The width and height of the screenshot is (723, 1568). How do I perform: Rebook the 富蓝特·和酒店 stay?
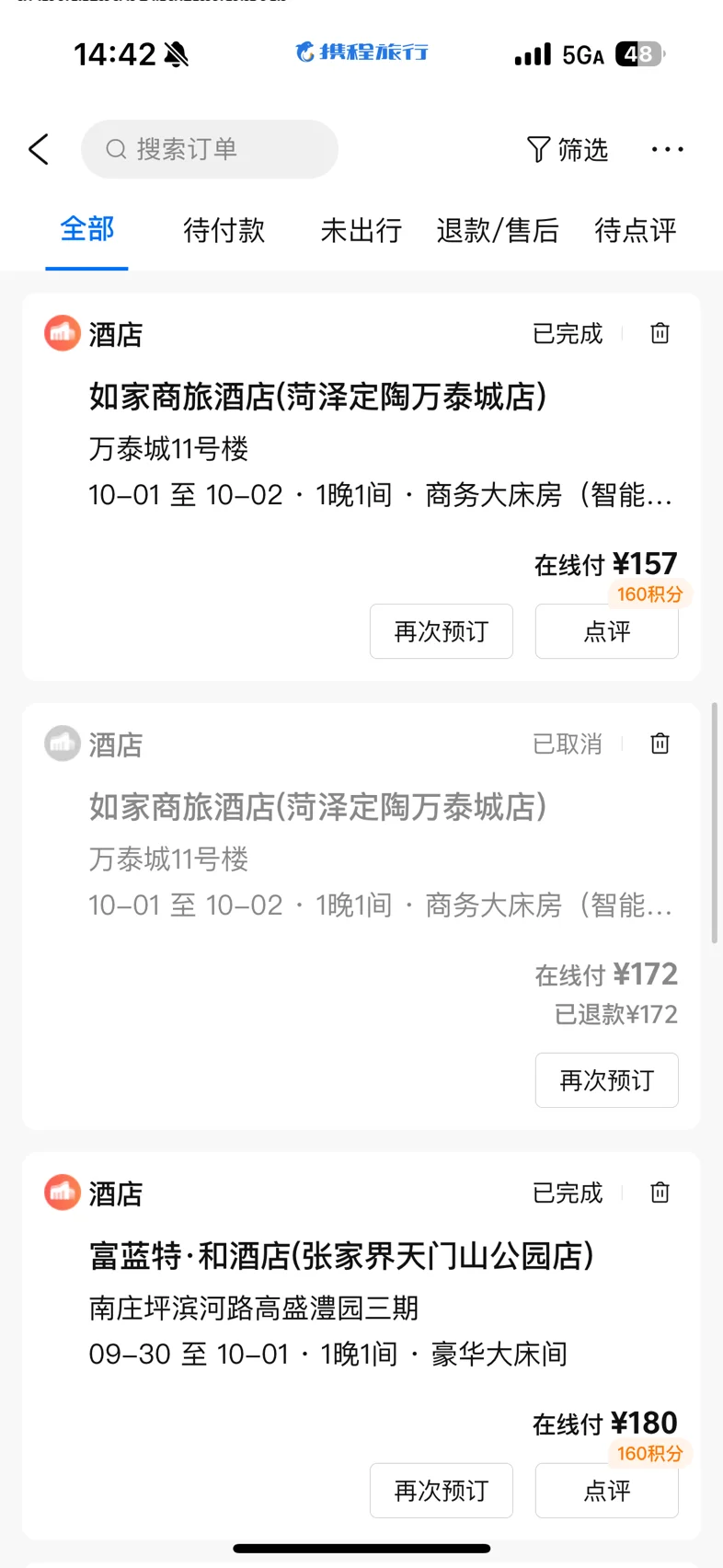[442, 1491]
